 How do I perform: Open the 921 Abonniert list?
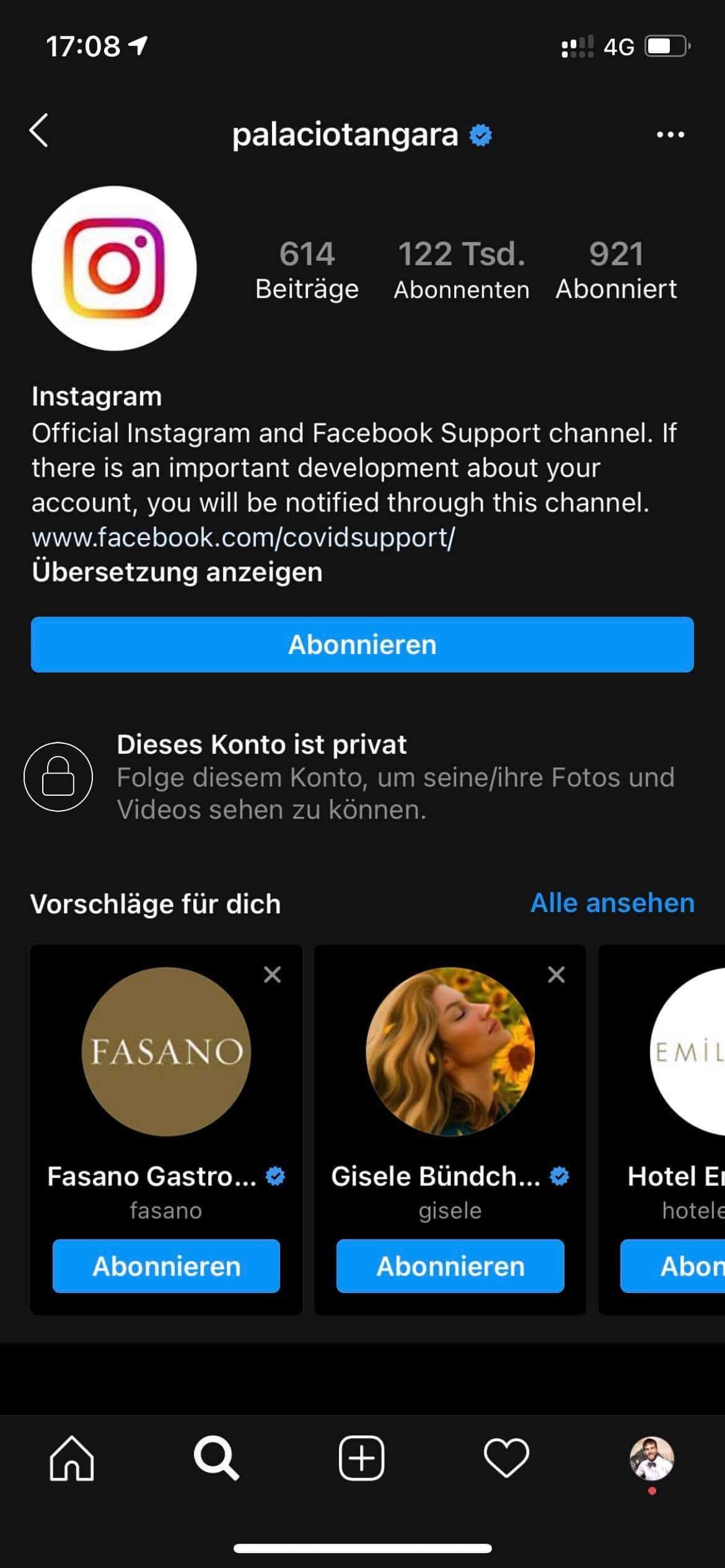tap(617, 269)
